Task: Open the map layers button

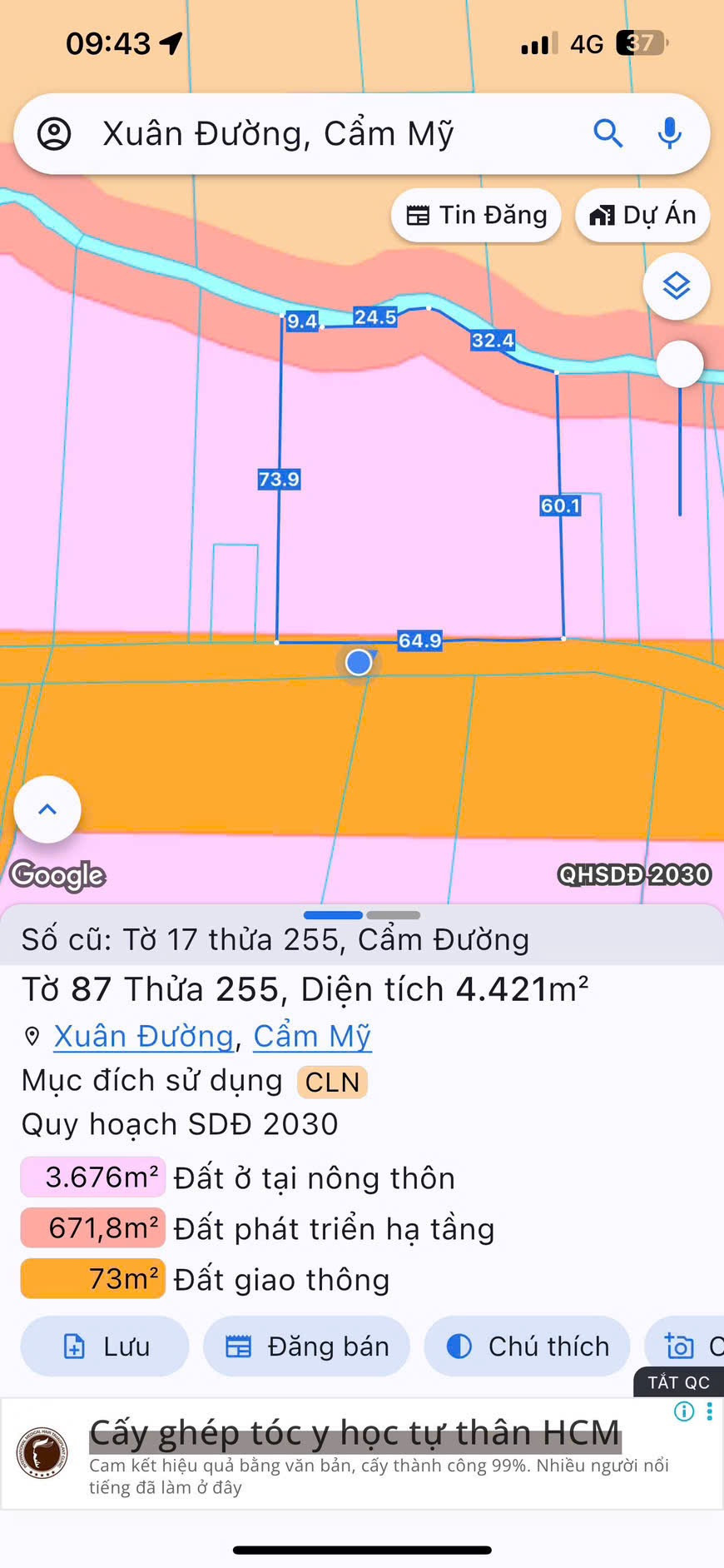Action: pyautogui.click(x=677, y=286)
